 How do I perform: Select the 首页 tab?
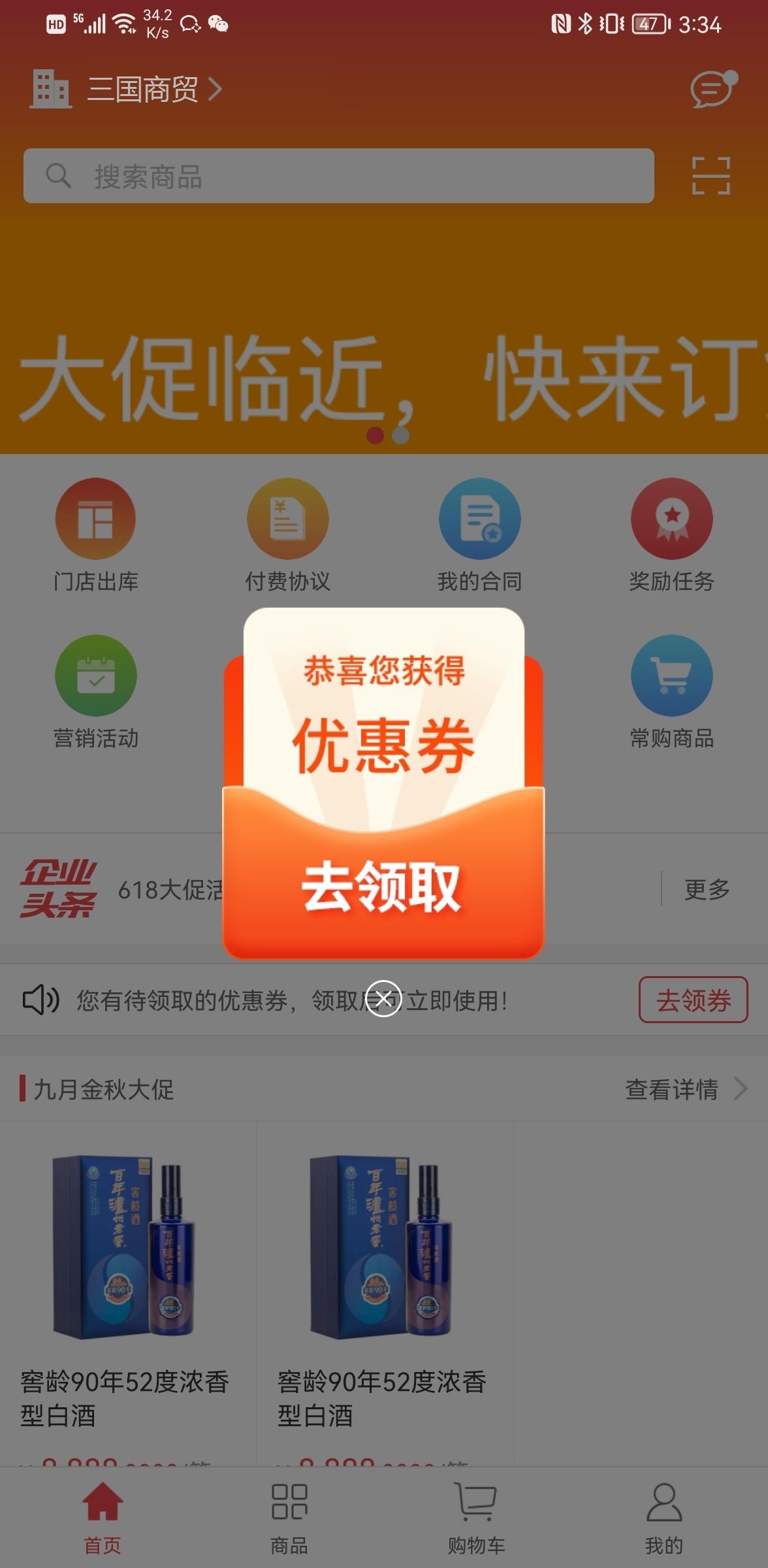tap(103, 1519)
